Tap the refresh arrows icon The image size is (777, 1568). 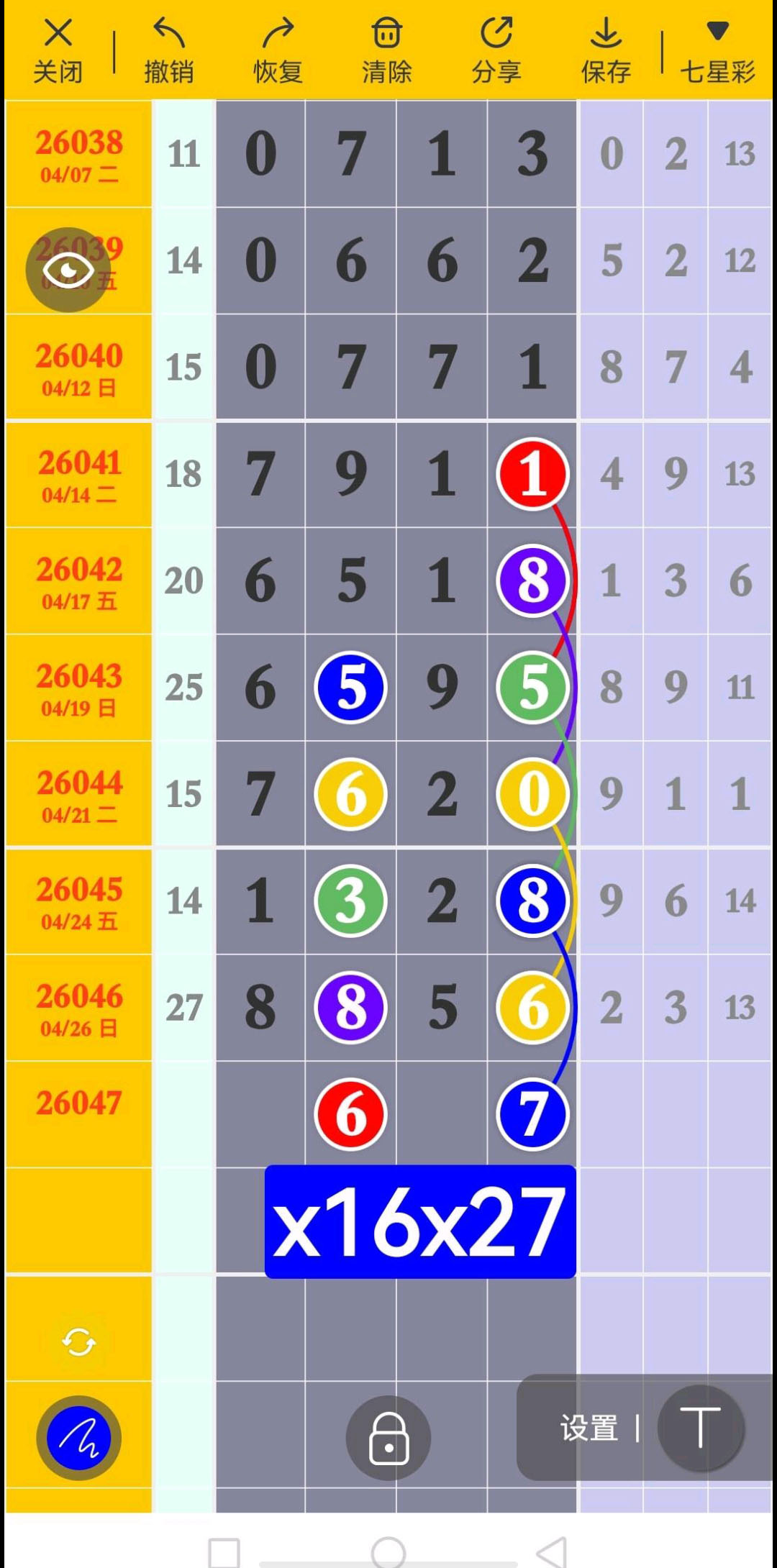(x=78, y=1342)
